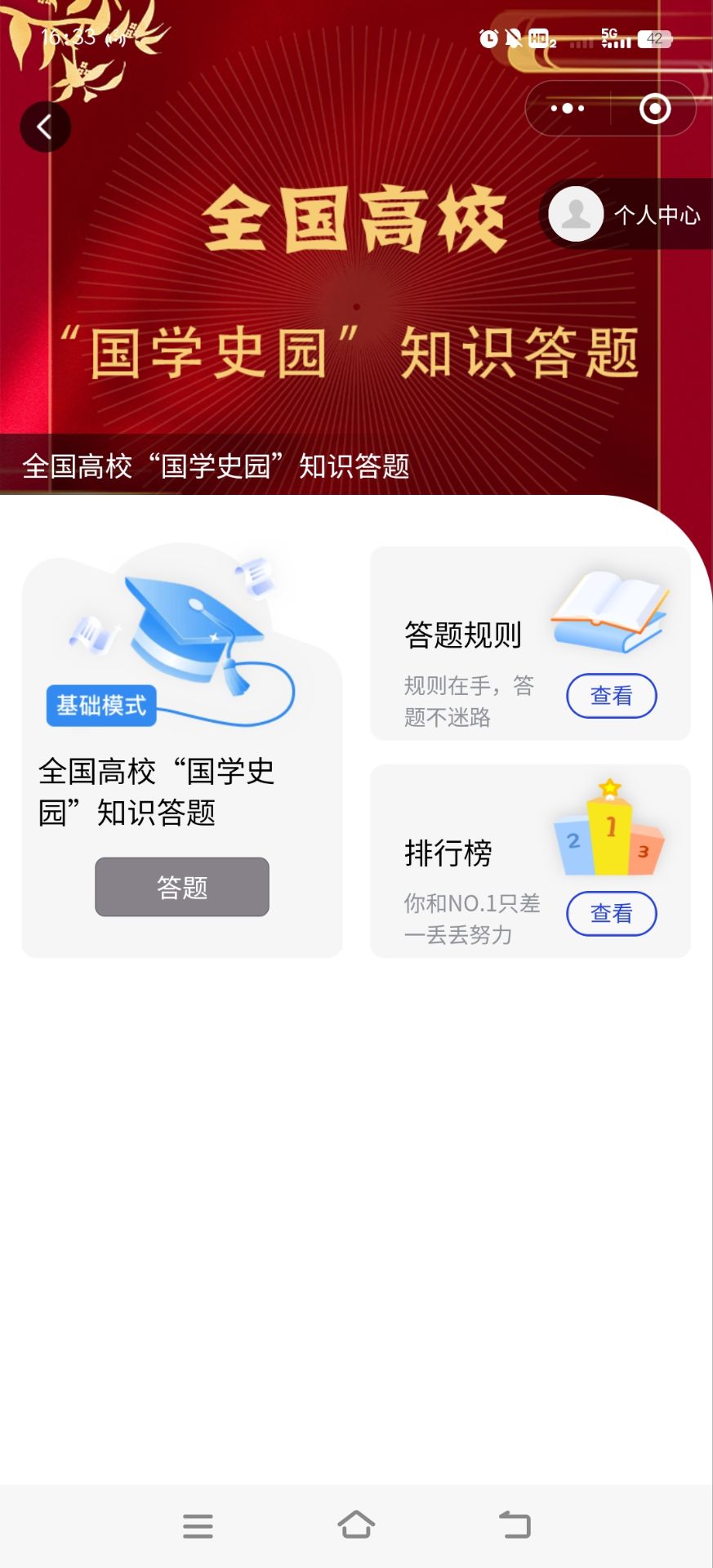
Task: Close the mini program via circle icon
Action: 654,109
